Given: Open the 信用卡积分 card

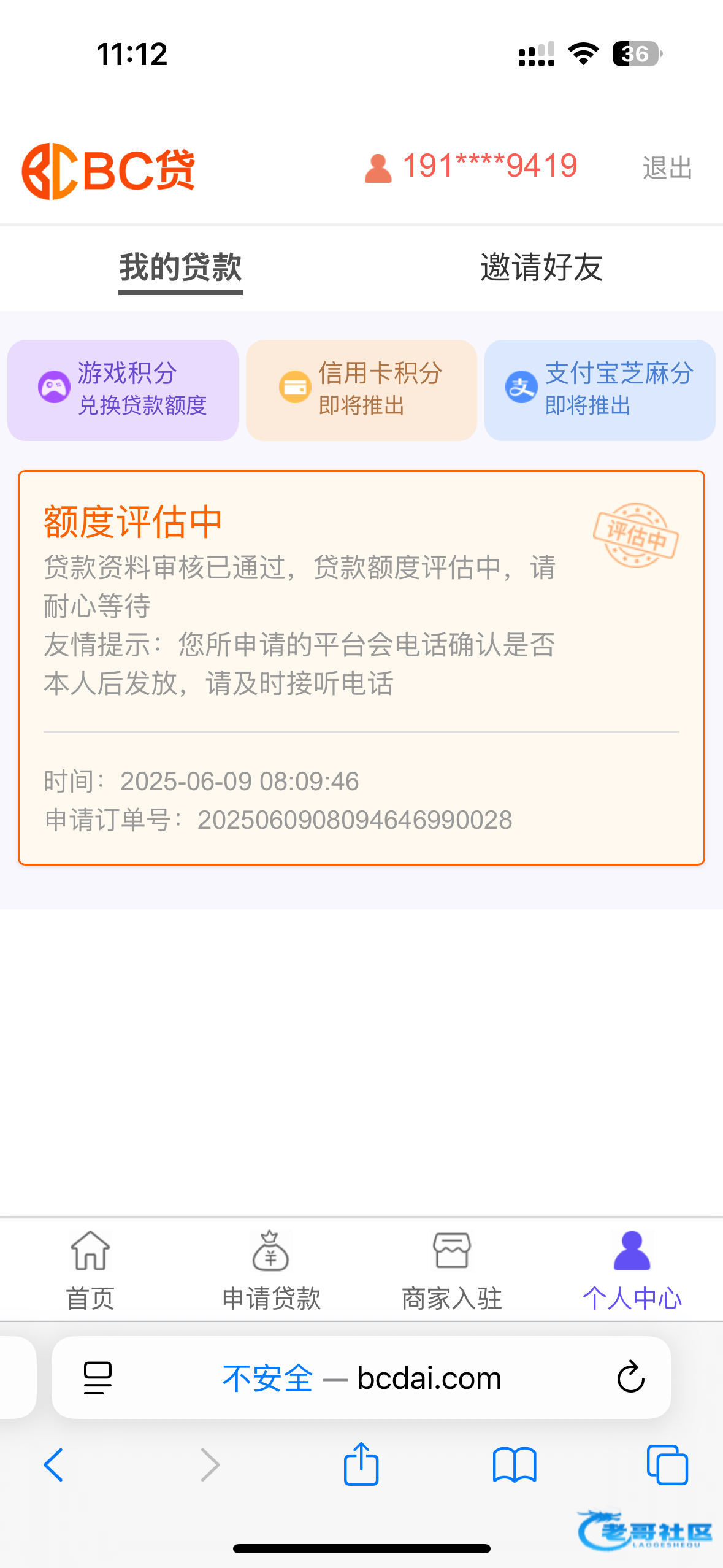Looking at the screenshot, I should tap(361, 390).
